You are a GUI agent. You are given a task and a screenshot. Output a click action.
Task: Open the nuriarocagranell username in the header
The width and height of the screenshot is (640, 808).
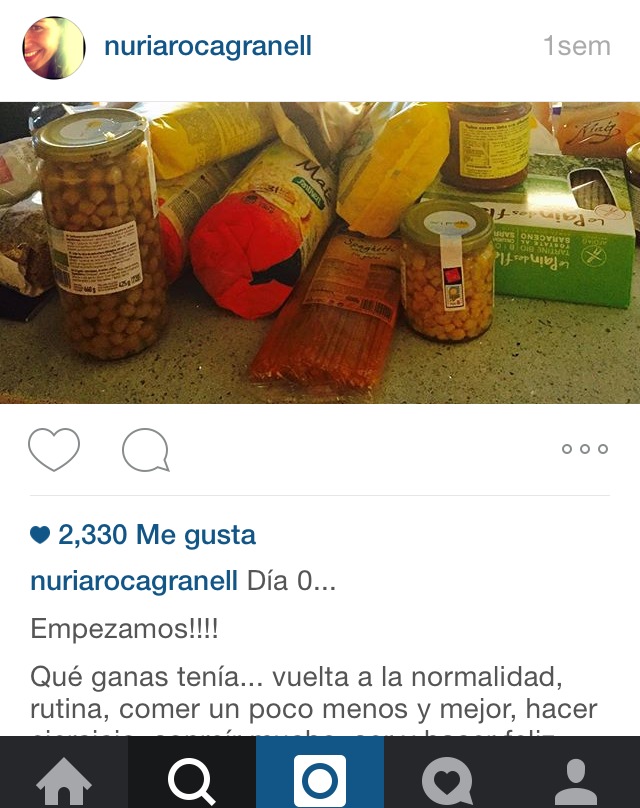coord(208,46)
